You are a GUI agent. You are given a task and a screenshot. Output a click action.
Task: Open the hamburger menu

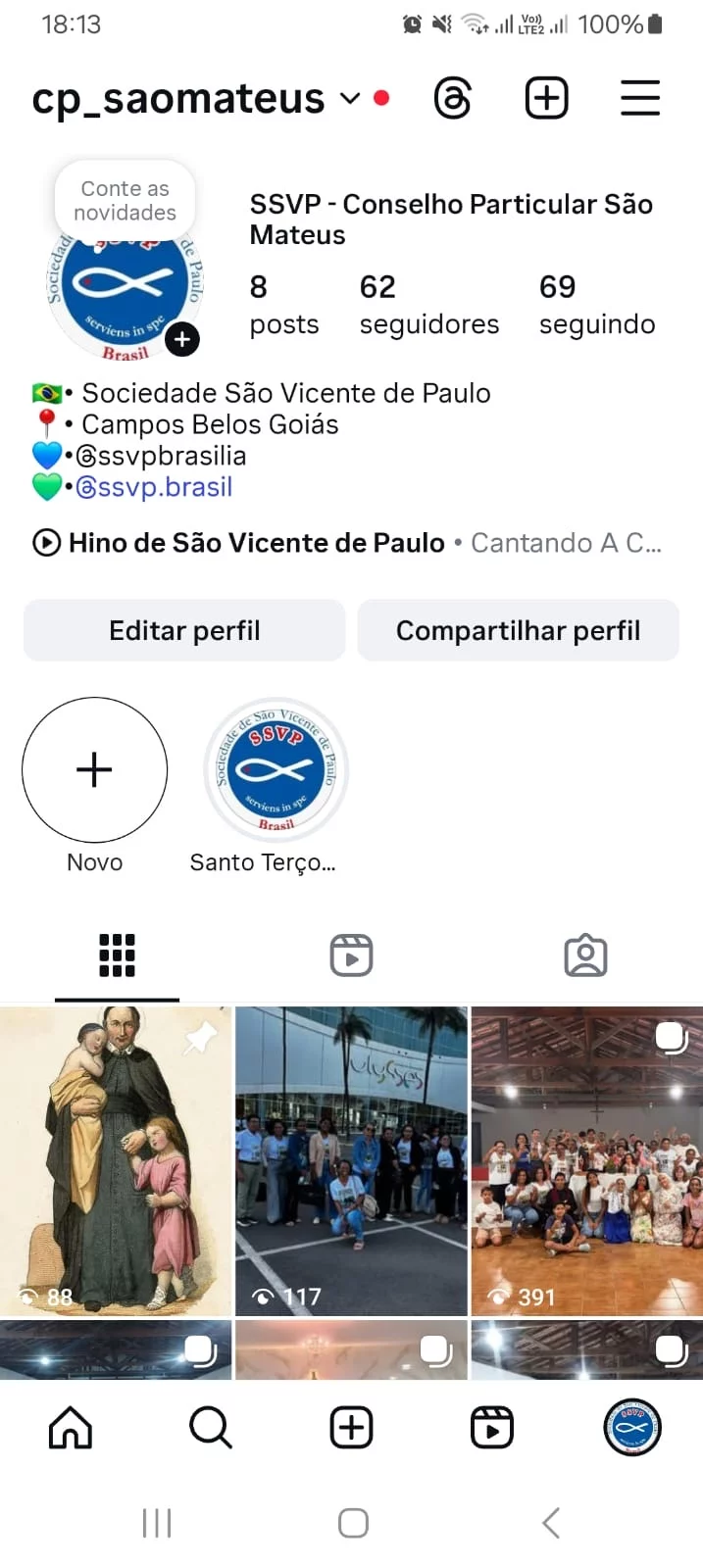coord(639,99)
